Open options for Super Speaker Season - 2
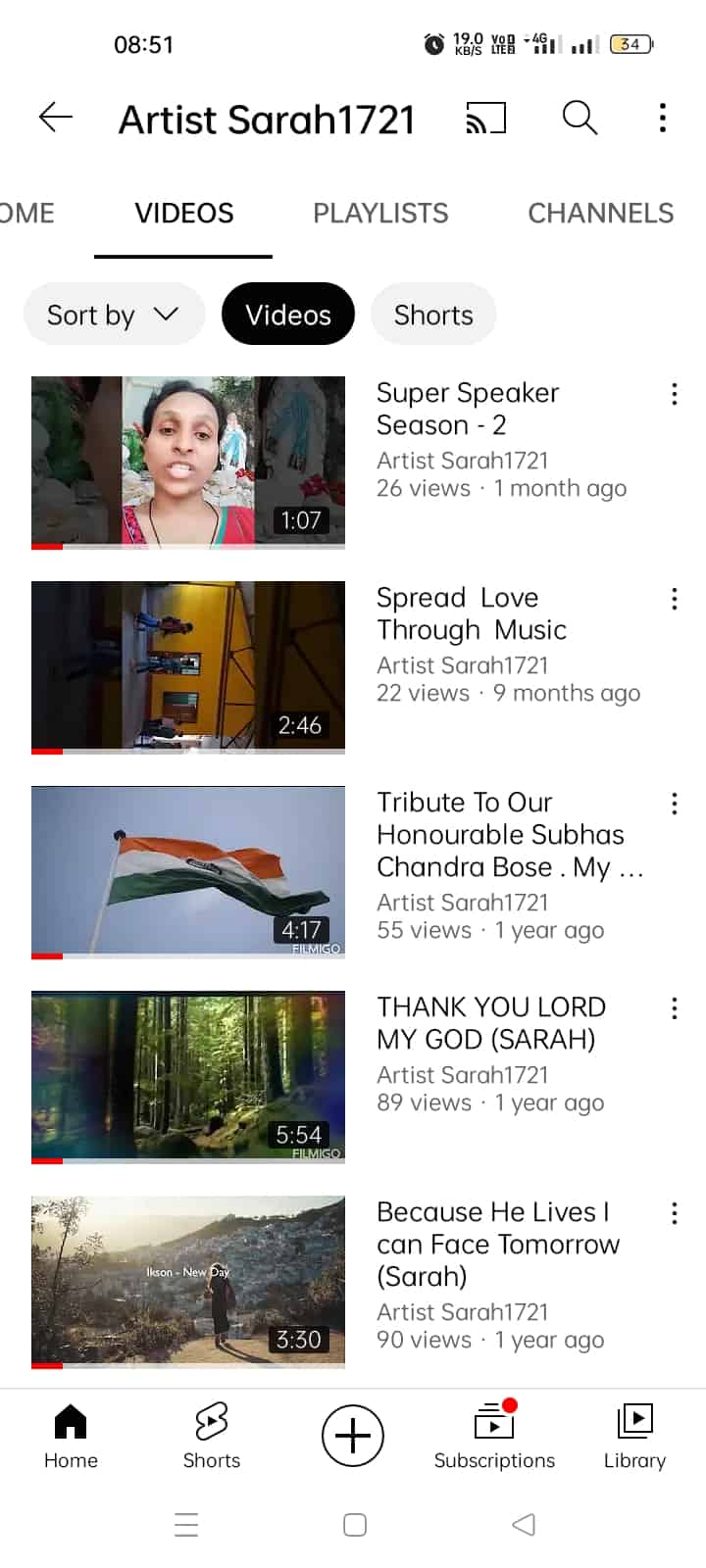The height and width of the screenshot is (1568, 706). pyautogui.click(x=675, y=394)
